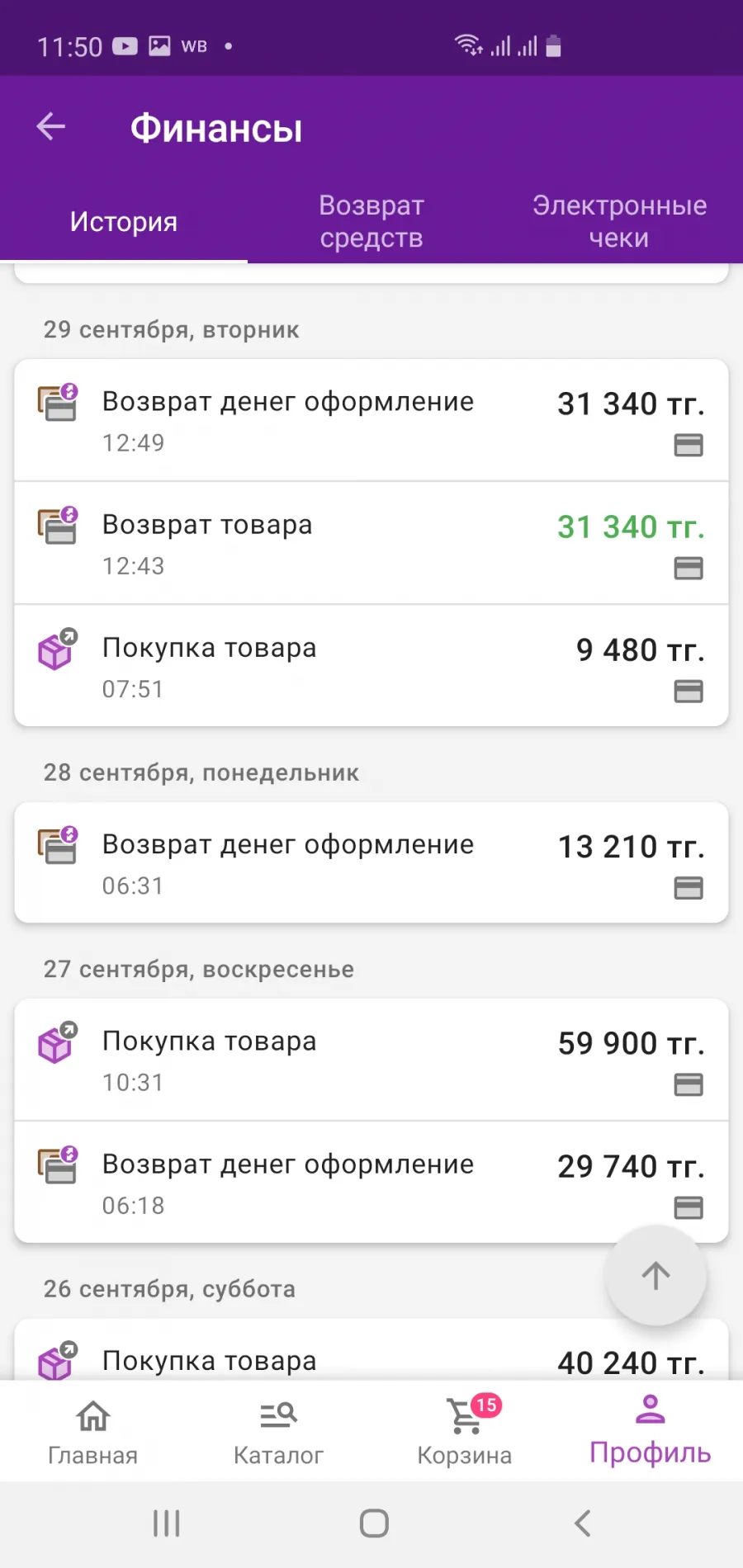Open the Покупка товара entry for 9 480 тг.
This screenshot has width=743, height=1568.
point(371,666)
